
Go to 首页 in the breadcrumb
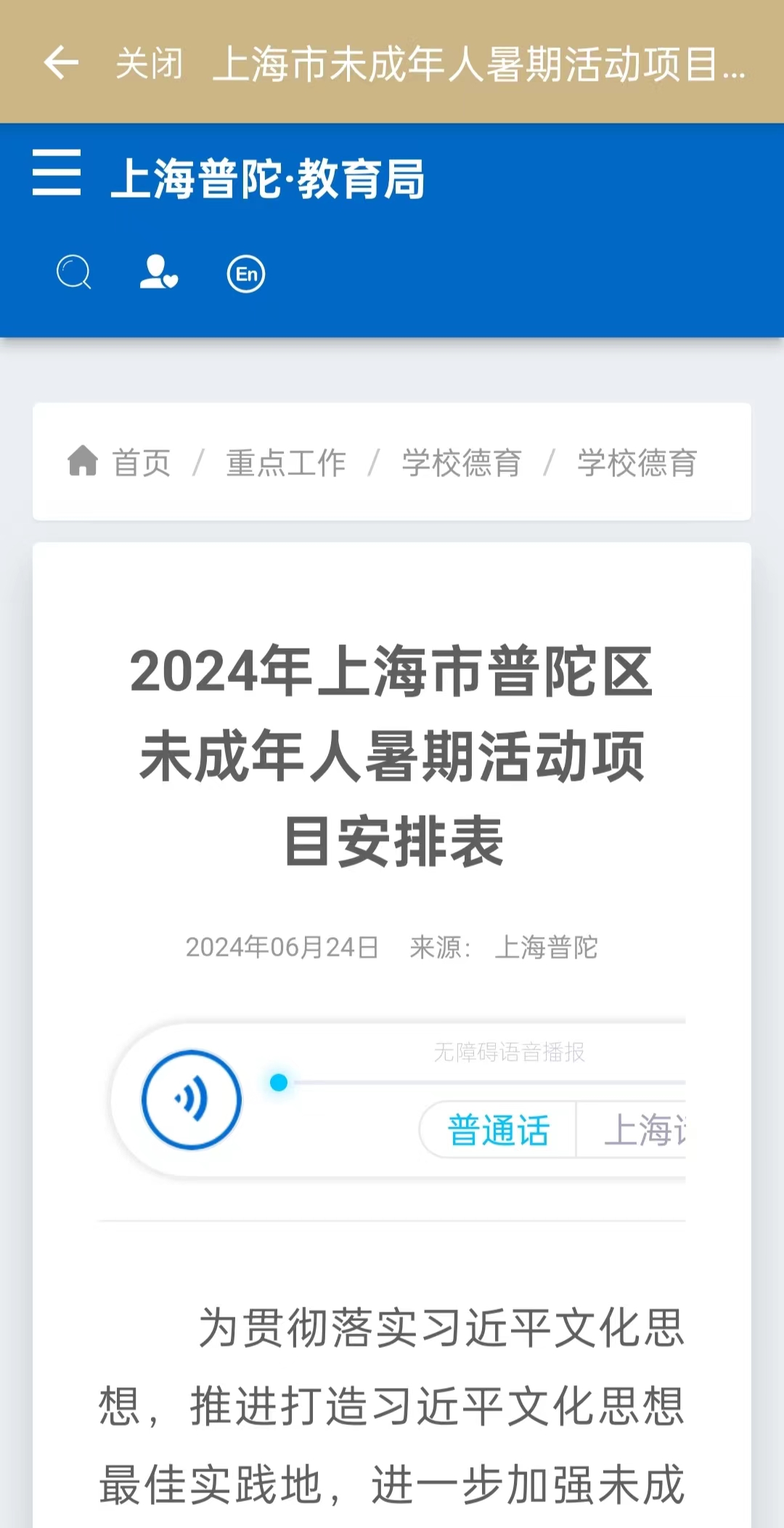pos(141,463)
